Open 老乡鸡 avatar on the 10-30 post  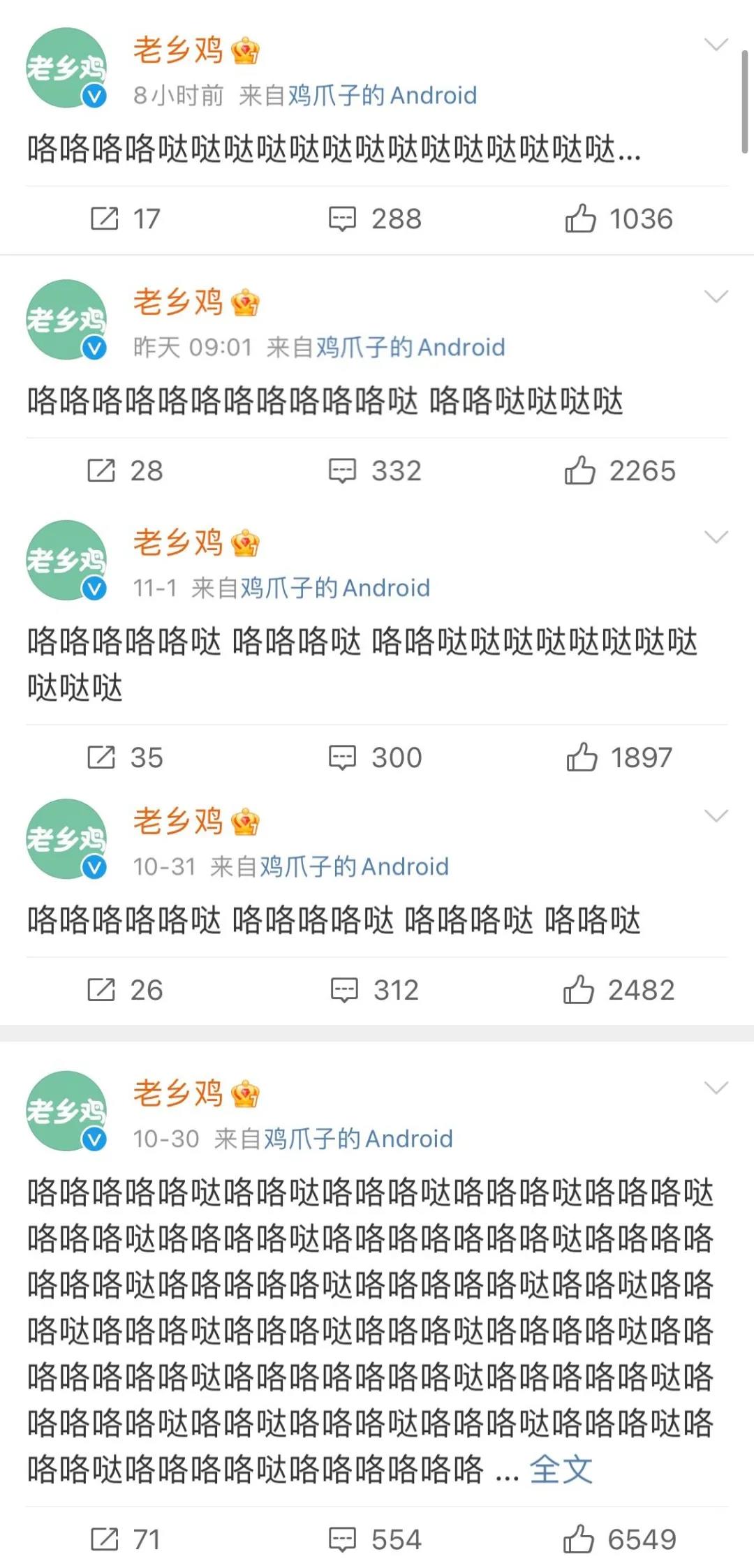pyautogui.click(x=66, y=1111)
